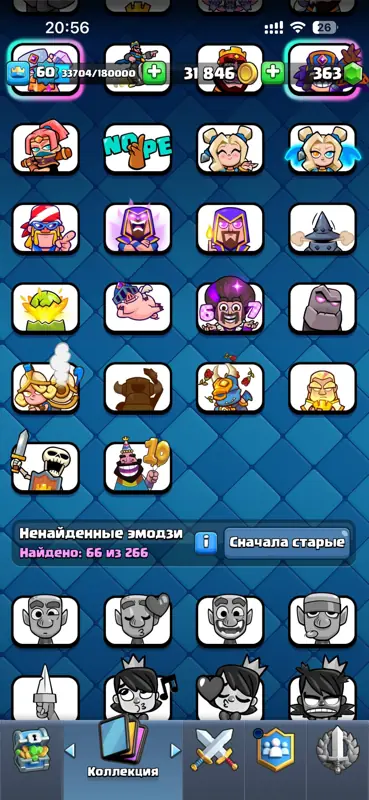The height and width of the screenshot is (800, 369).
Task: Switch to the battle crossed swords tab
Action: 214,752
